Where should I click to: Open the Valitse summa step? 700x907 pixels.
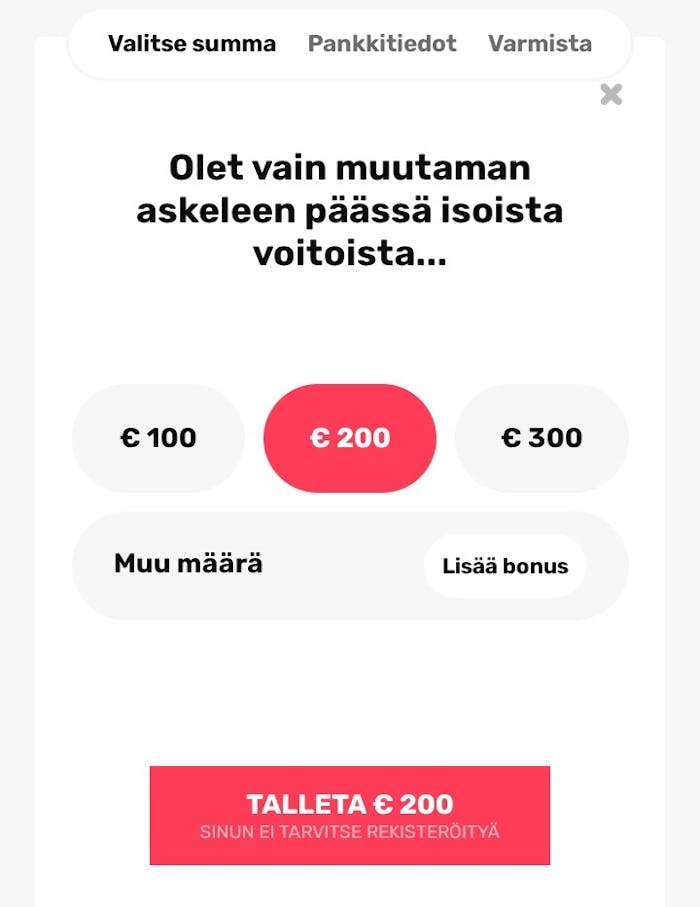(192, 44)
